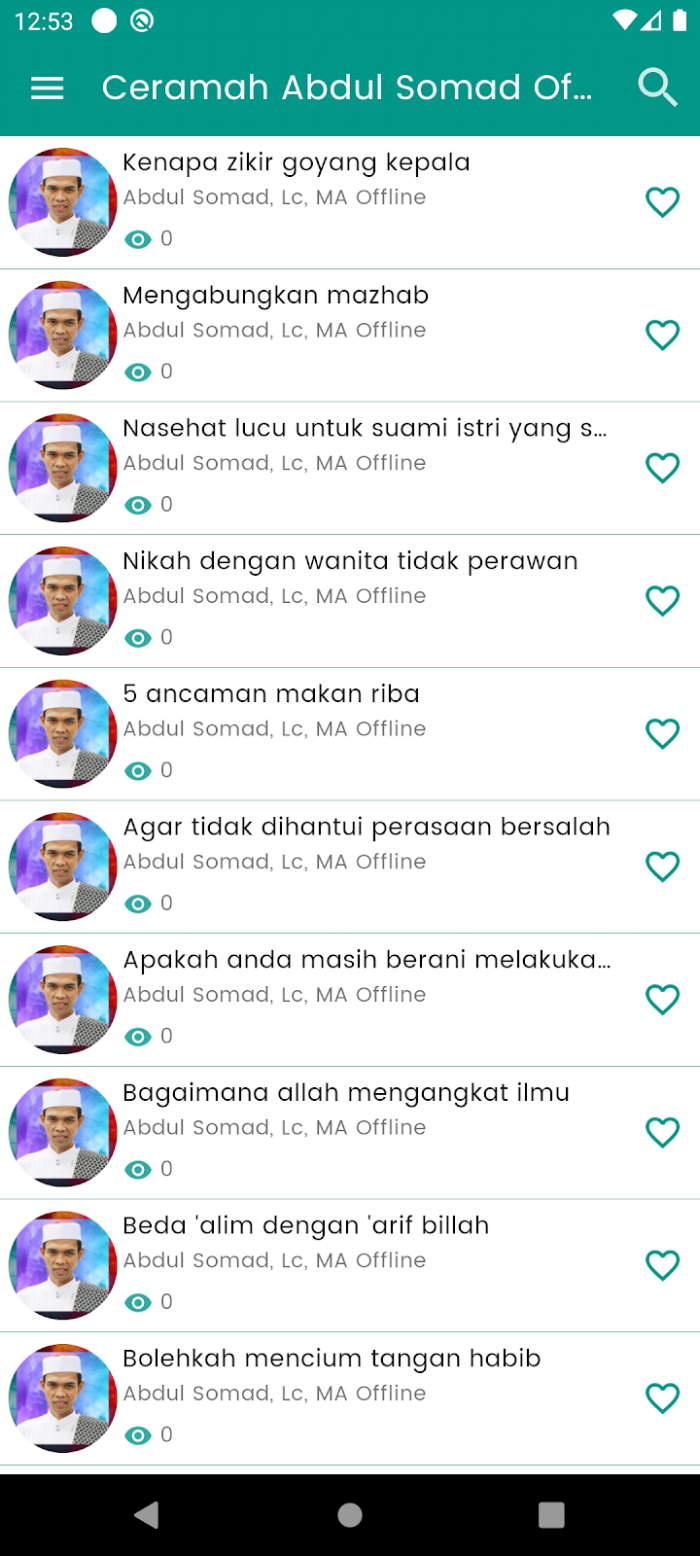This screenshot has width=700, height=1556.
Task: Add 'Nikah dengan wanita tidak perawan' to favorites
Action: [662, 601]
